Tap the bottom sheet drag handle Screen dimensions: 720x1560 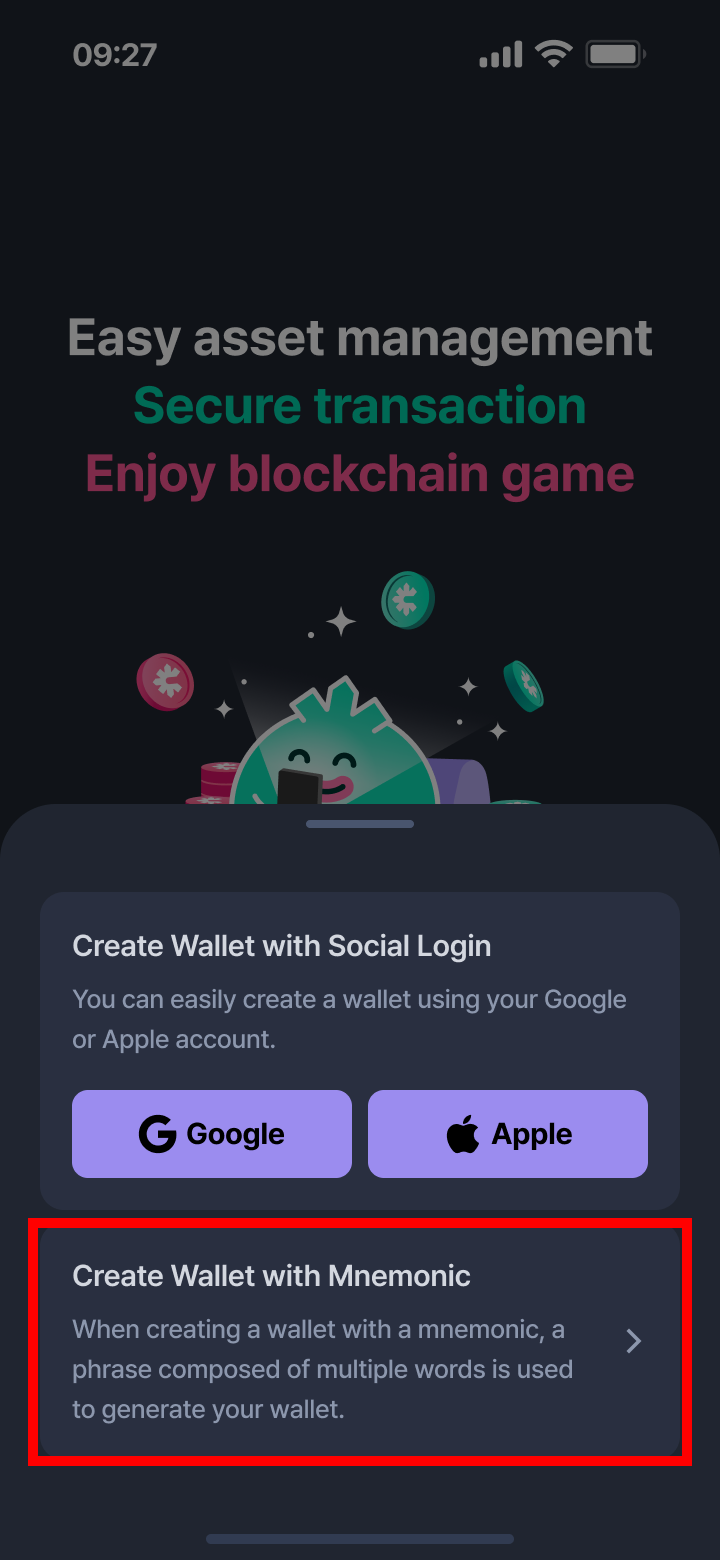click(x=360, y=824)
